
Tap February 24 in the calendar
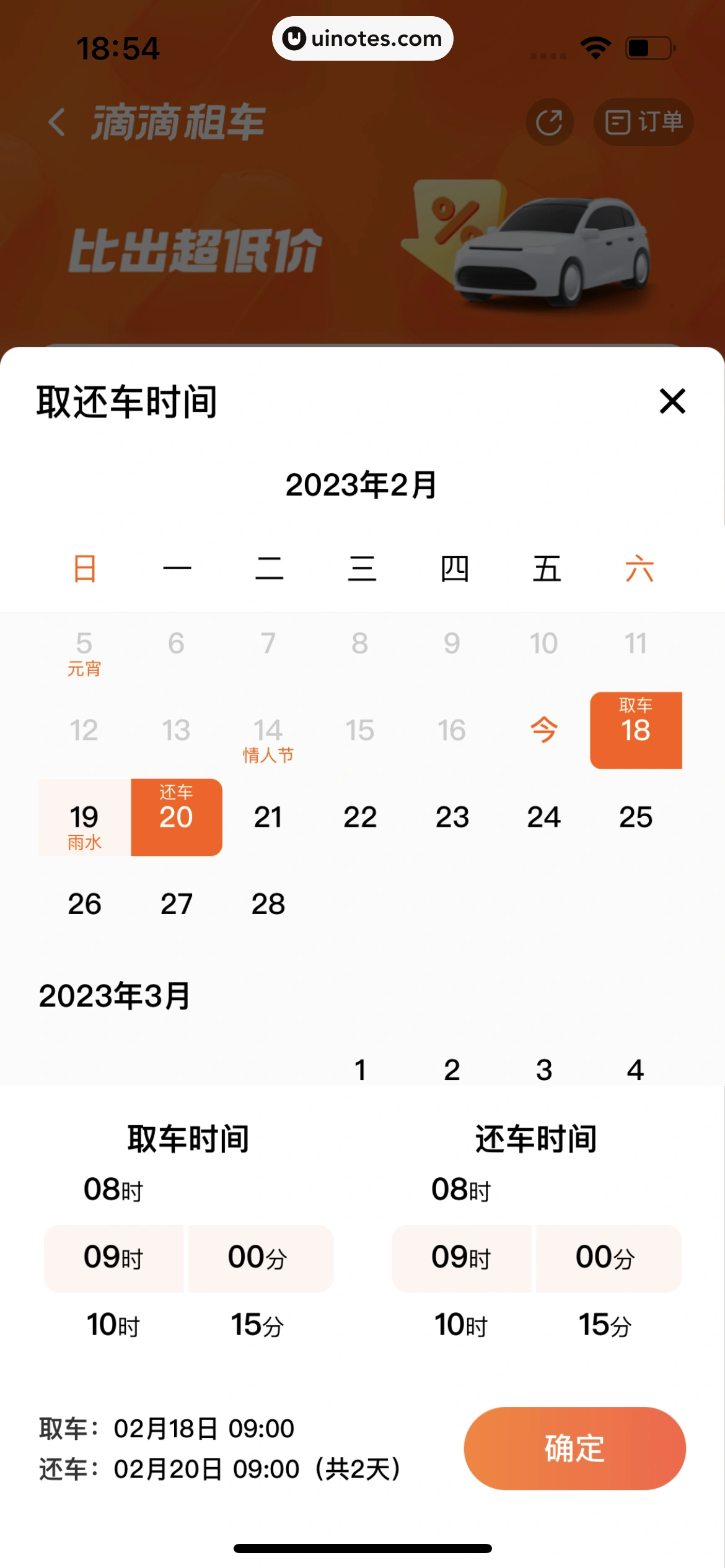544,817
